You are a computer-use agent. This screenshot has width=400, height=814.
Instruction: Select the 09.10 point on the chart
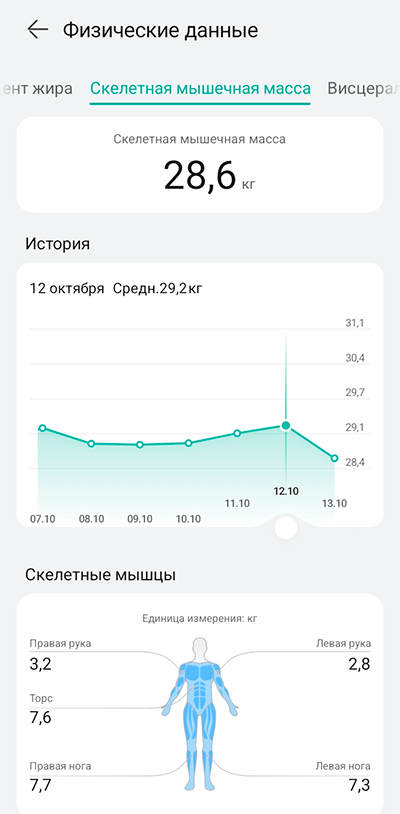coord(140,444)
